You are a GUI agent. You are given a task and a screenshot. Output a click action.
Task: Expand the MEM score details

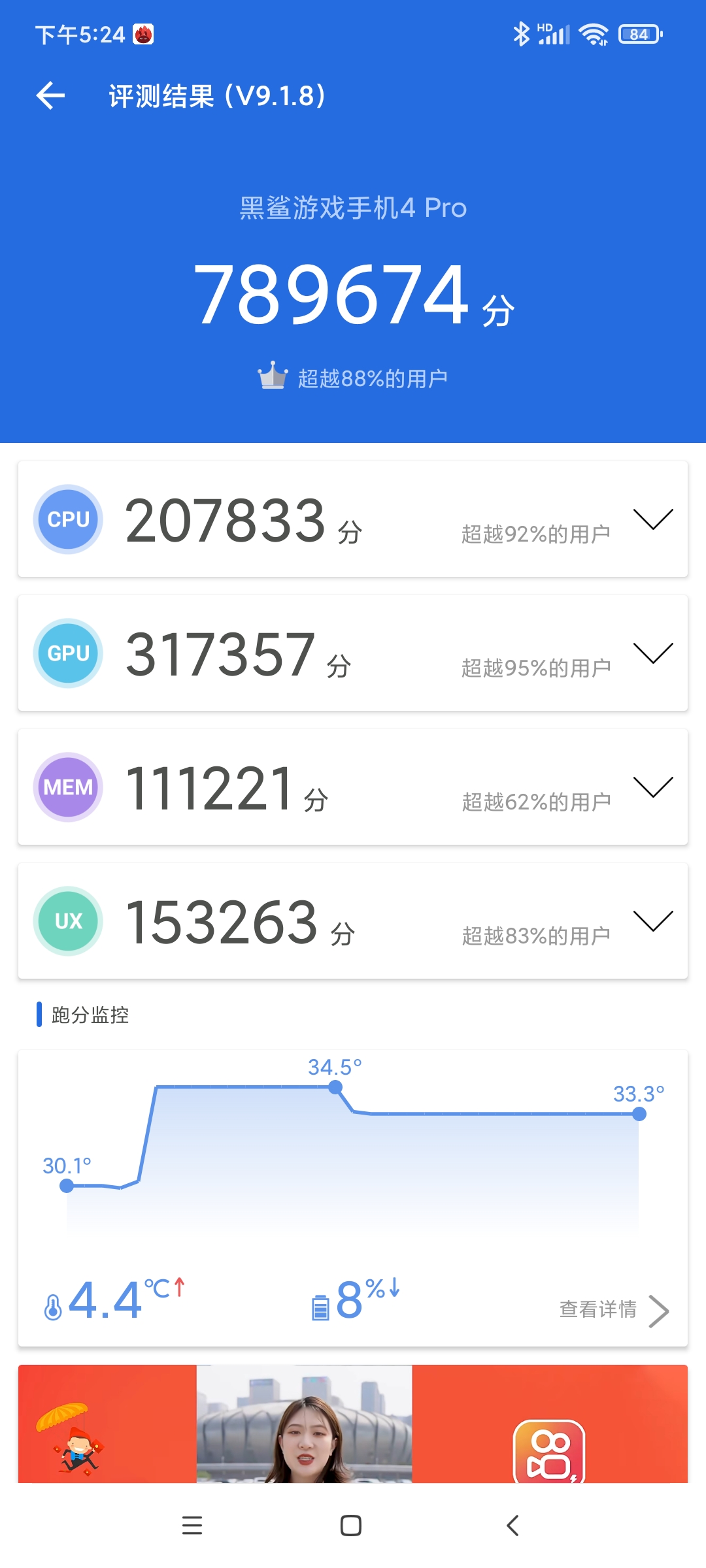coord(652,787)
